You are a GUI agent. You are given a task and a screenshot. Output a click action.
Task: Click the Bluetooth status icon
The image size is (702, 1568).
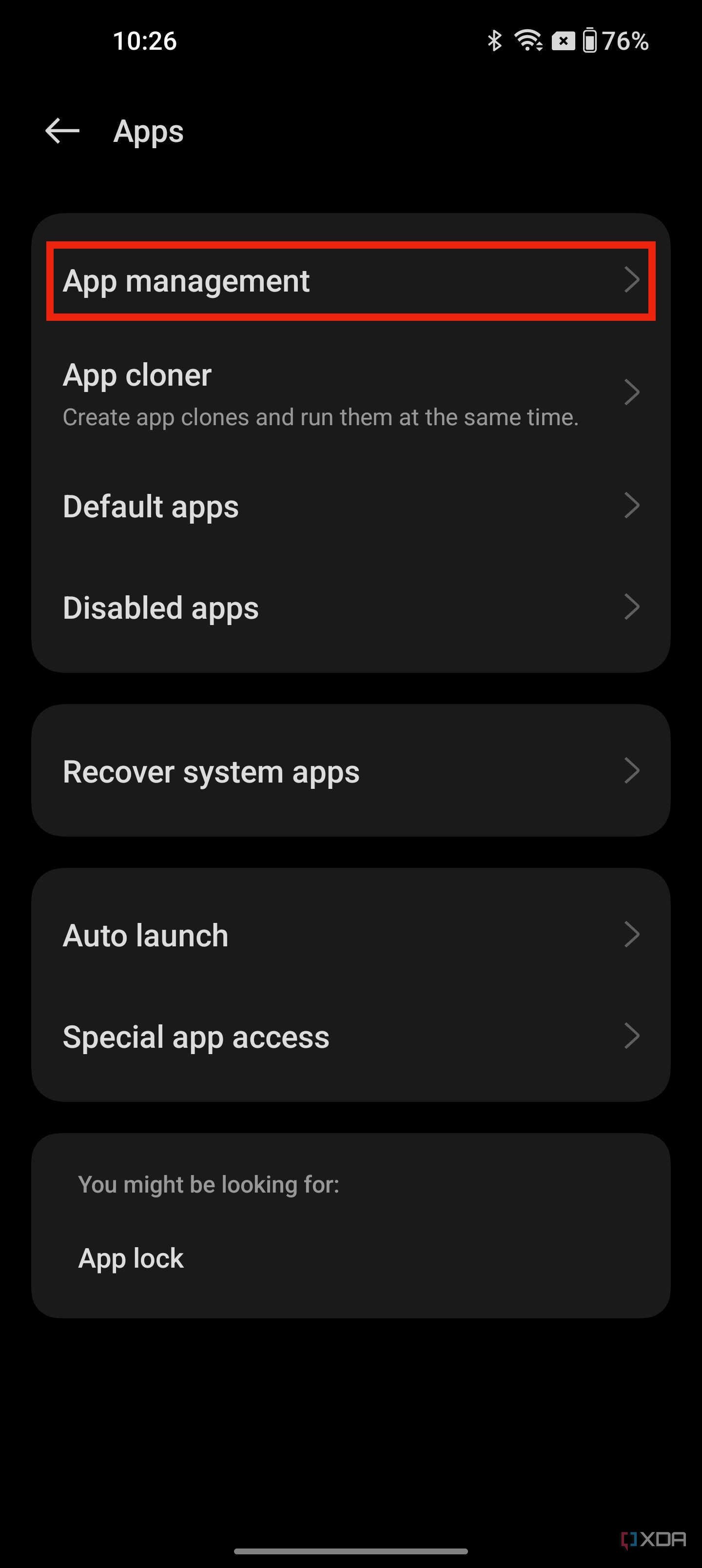pyautogui.click(x=494, y=40)
